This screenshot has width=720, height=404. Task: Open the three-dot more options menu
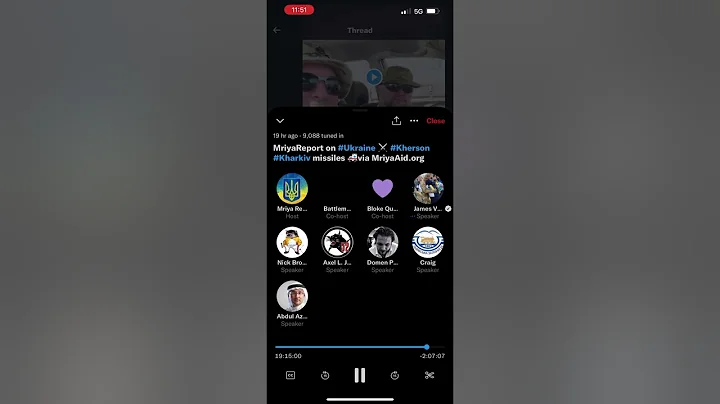point(414,121)
